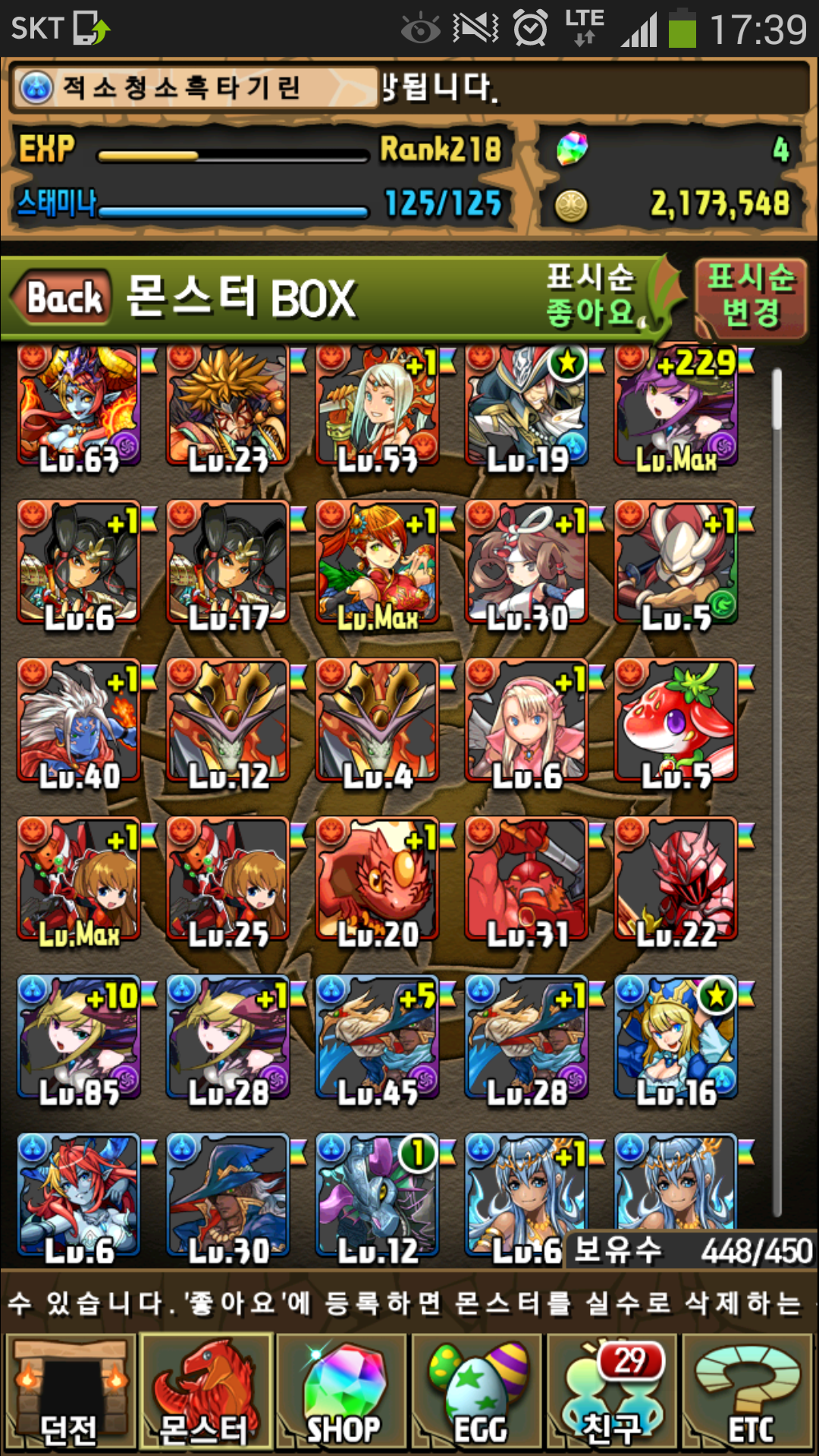The image size is (819, 1456).
Task: Open the Lv.40 blue-faced demon monster
Action: click(x=79, y=720)
